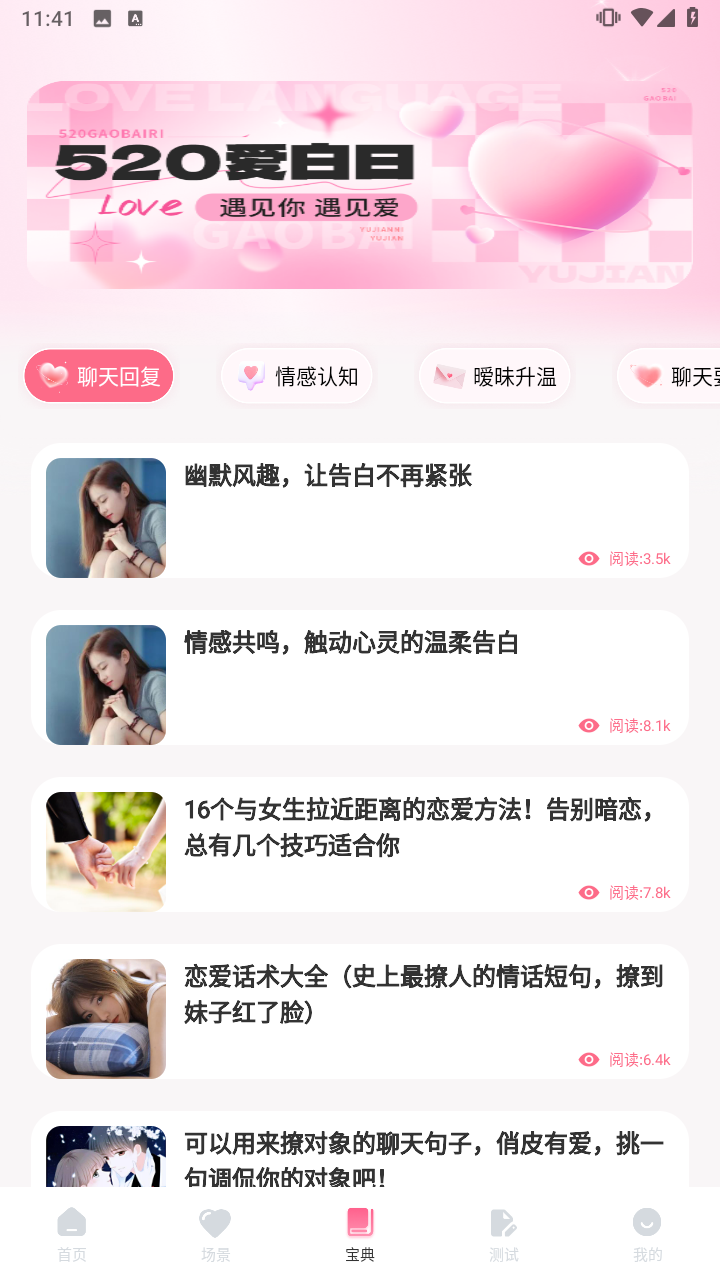The width and height of the screenshot is (720, 1280).
Task: Deselect the highlighted 聊天回复 chip
Action: tap(98, 376)
